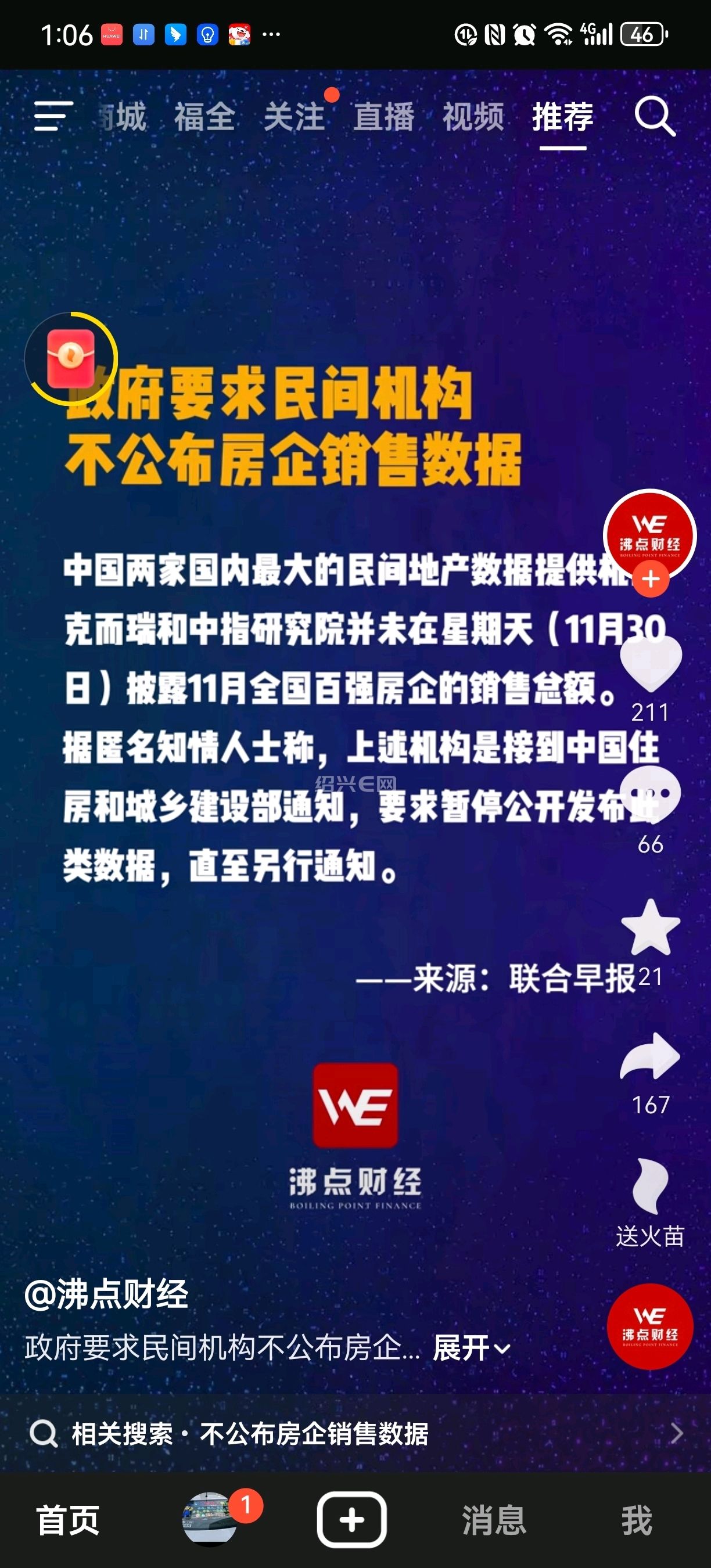Open the hamburger menu
Image resolution: width=711 pixels, height=1568 pixels.
[x=53, y=116]
